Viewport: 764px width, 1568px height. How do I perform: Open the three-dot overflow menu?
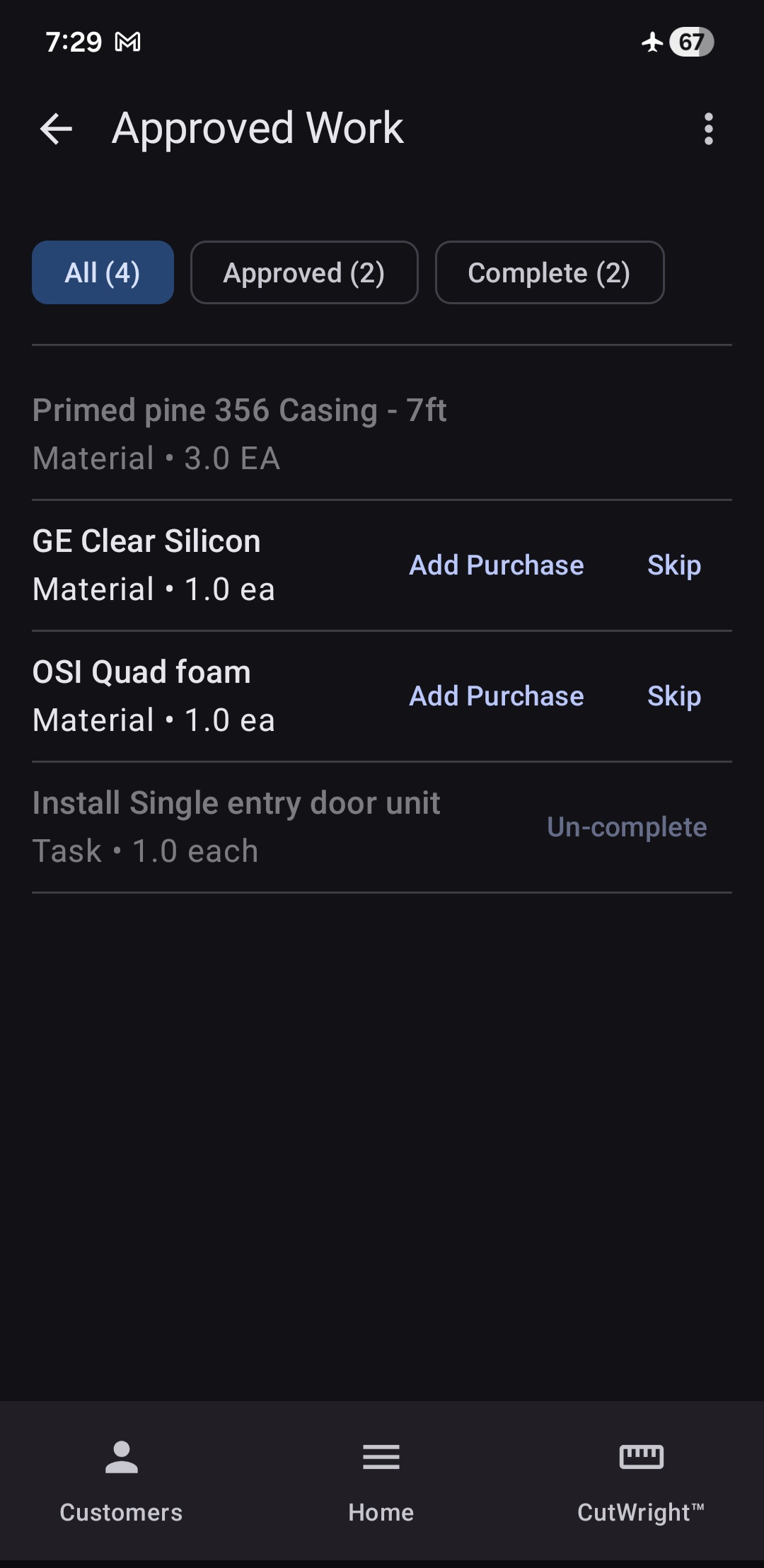(710, 128)
